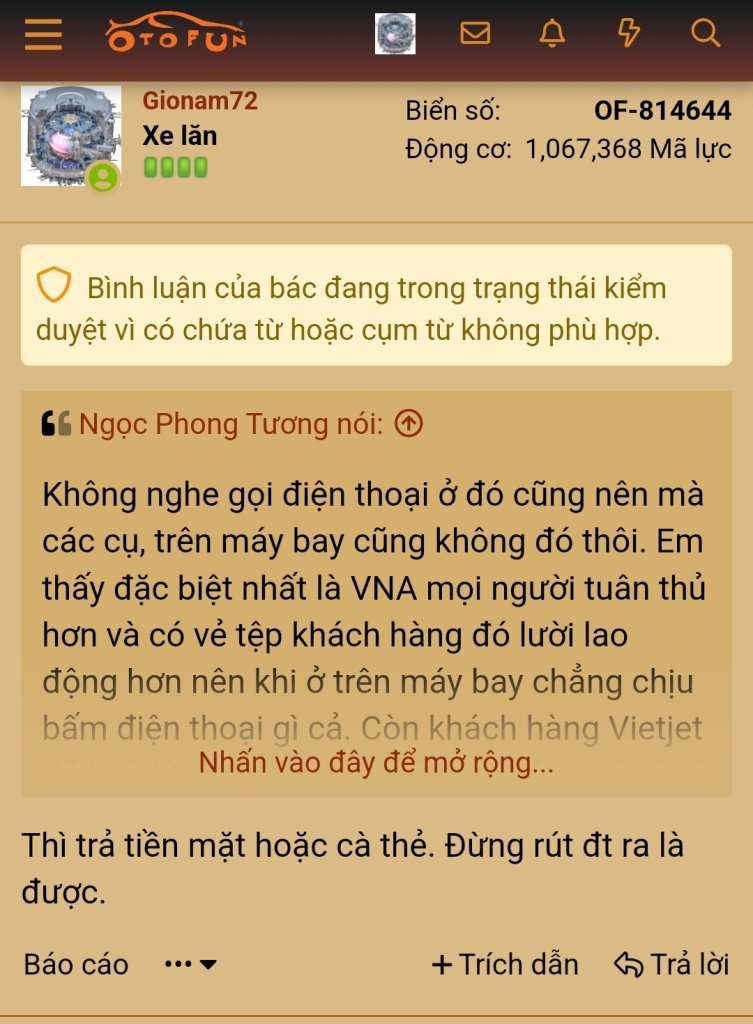Viewport: 753px width, 1024px height.
Task: Expand the quoted post with Nhấn vào đây
Action: [x=376, y=763]
